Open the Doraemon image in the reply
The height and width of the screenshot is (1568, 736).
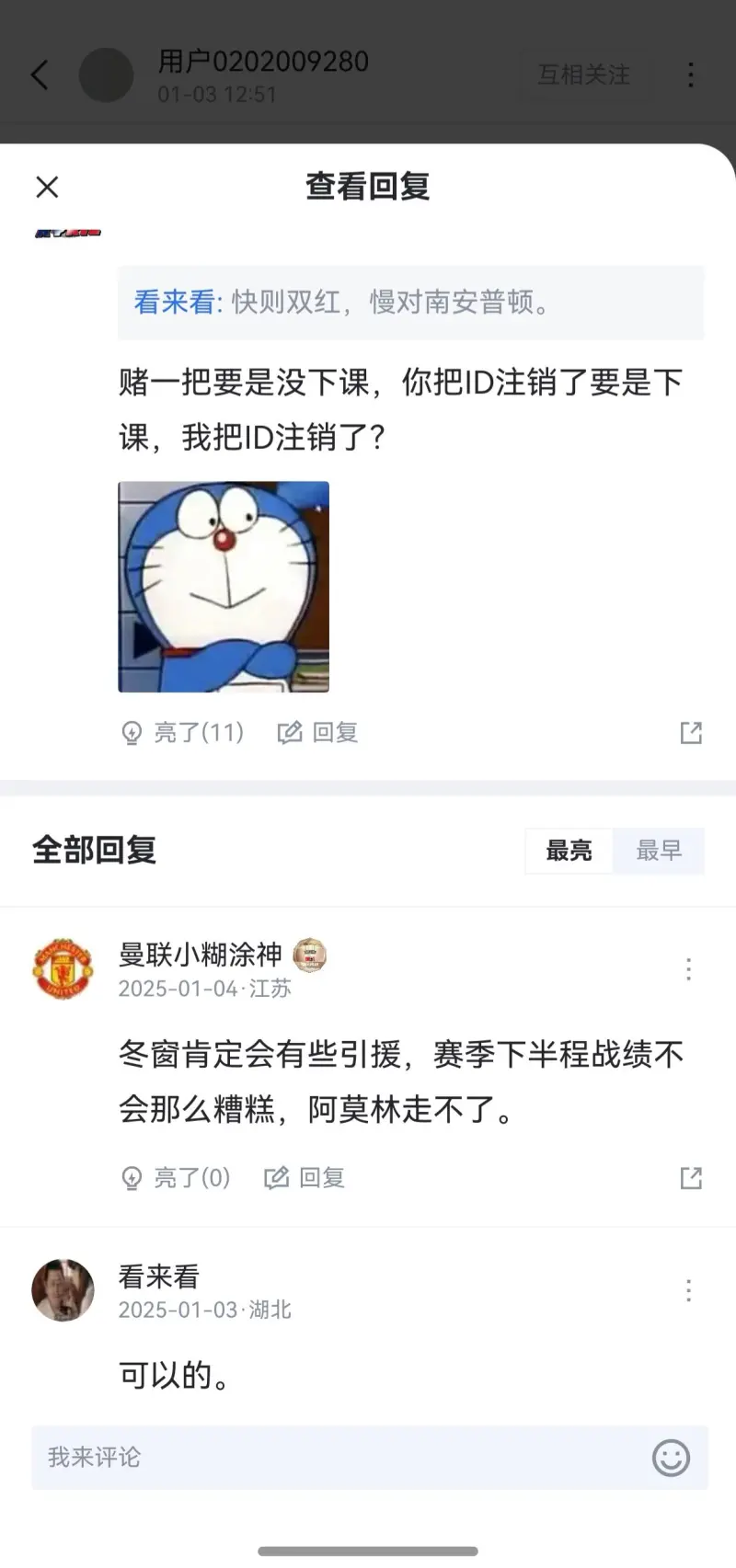tap(224, 587)
